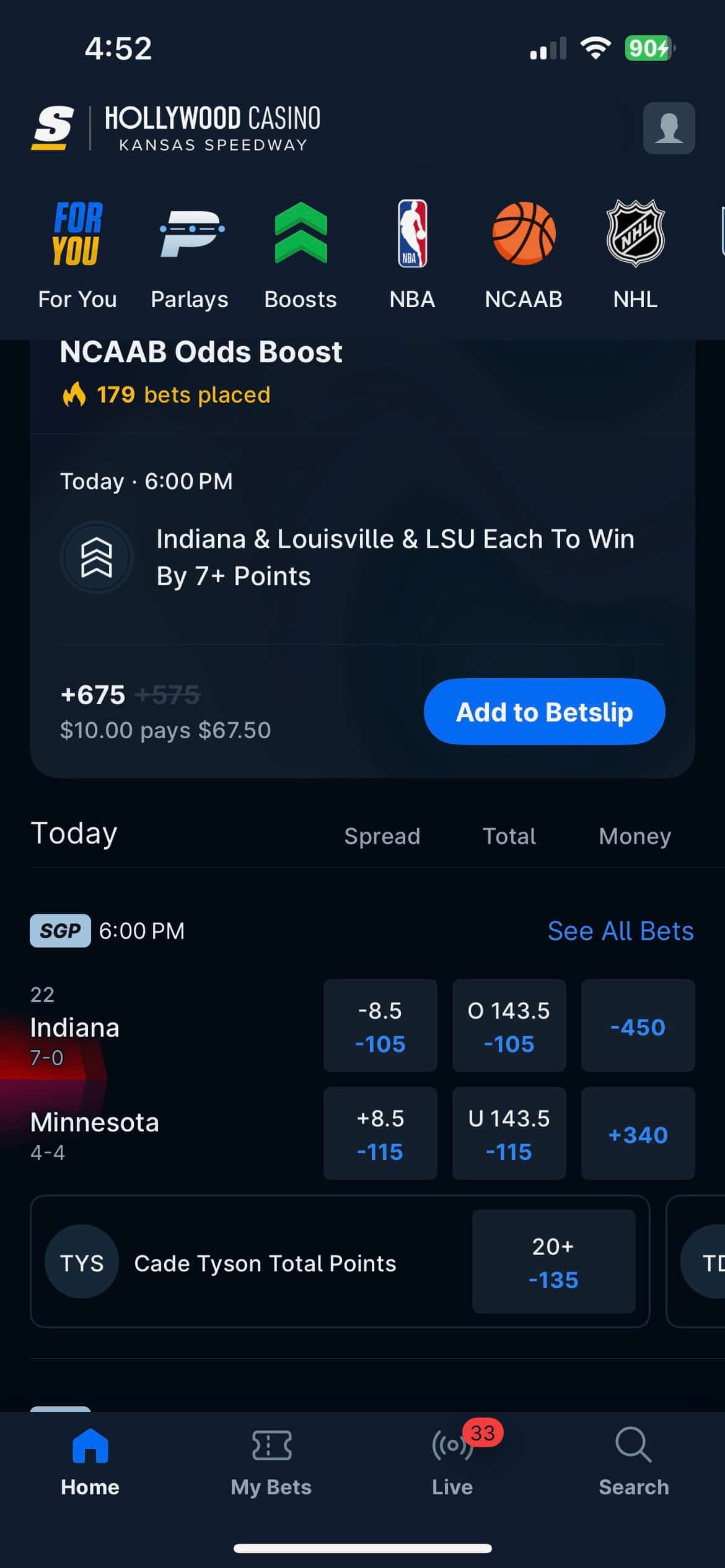The width and height of the screenshot is (725, 1568).
Task: Open the Boosts category
Action: tap(301, 255)
